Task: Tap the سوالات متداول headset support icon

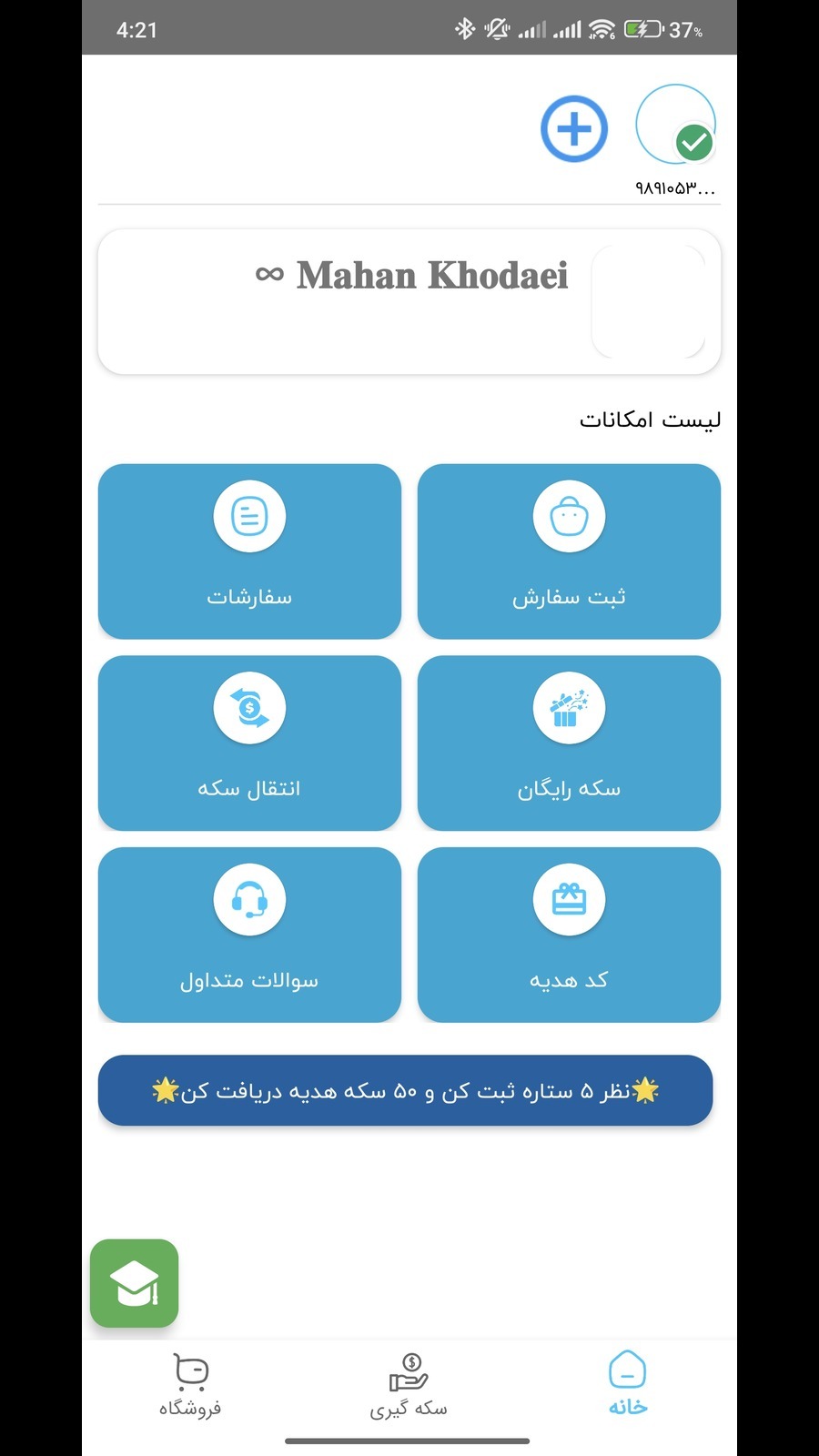Action: coord(249,898)
